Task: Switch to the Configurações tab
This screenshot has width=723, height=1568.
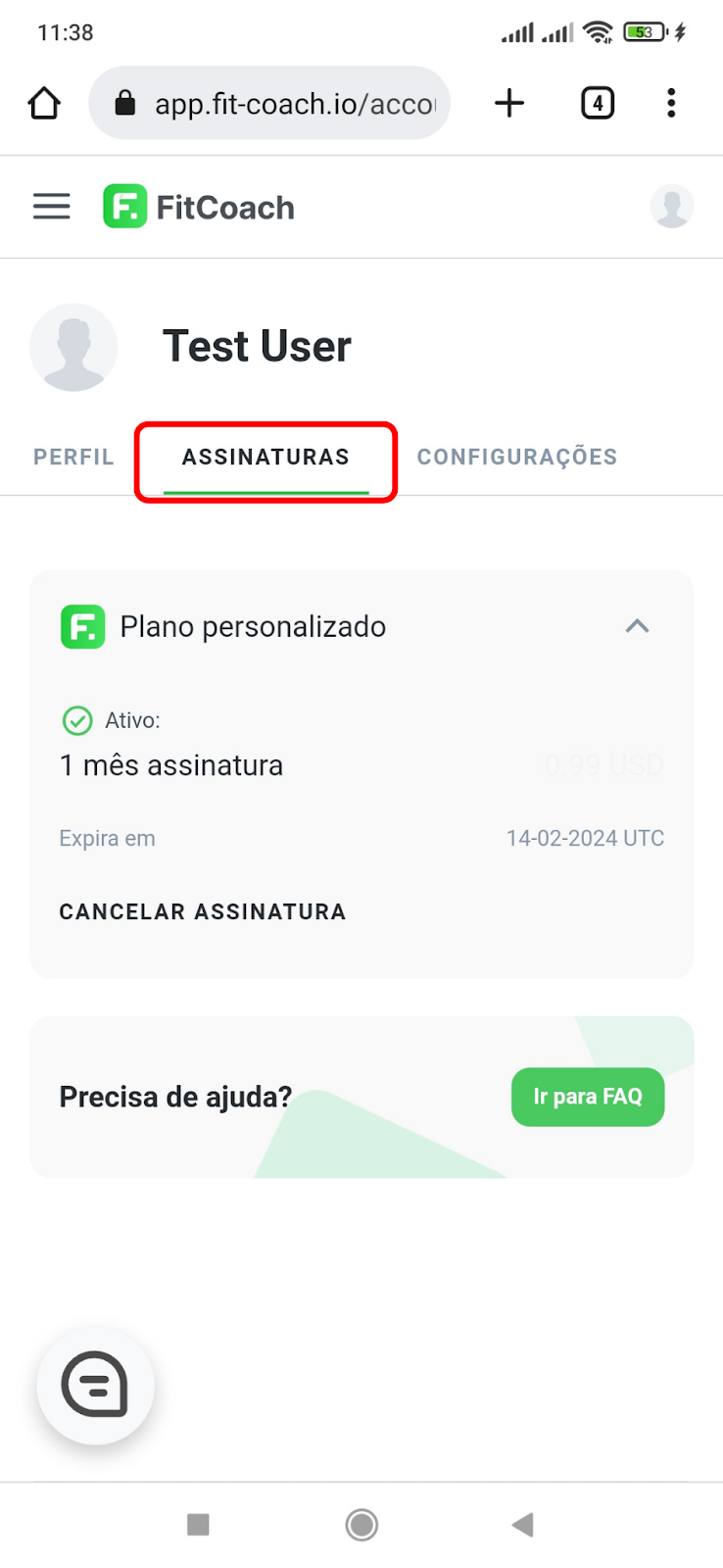Action: [x=517, y=457]
